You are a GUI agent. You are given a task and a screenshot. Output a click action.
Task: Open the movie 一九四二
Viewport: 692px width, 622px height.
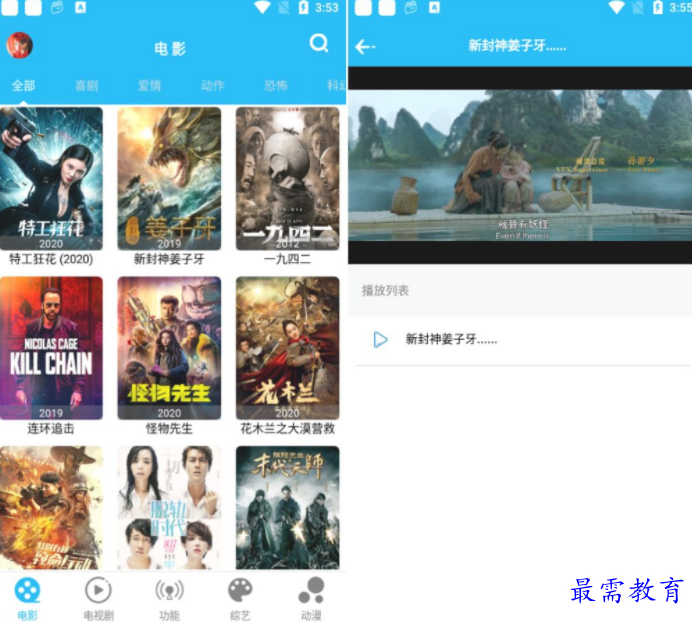coord(287,178)
